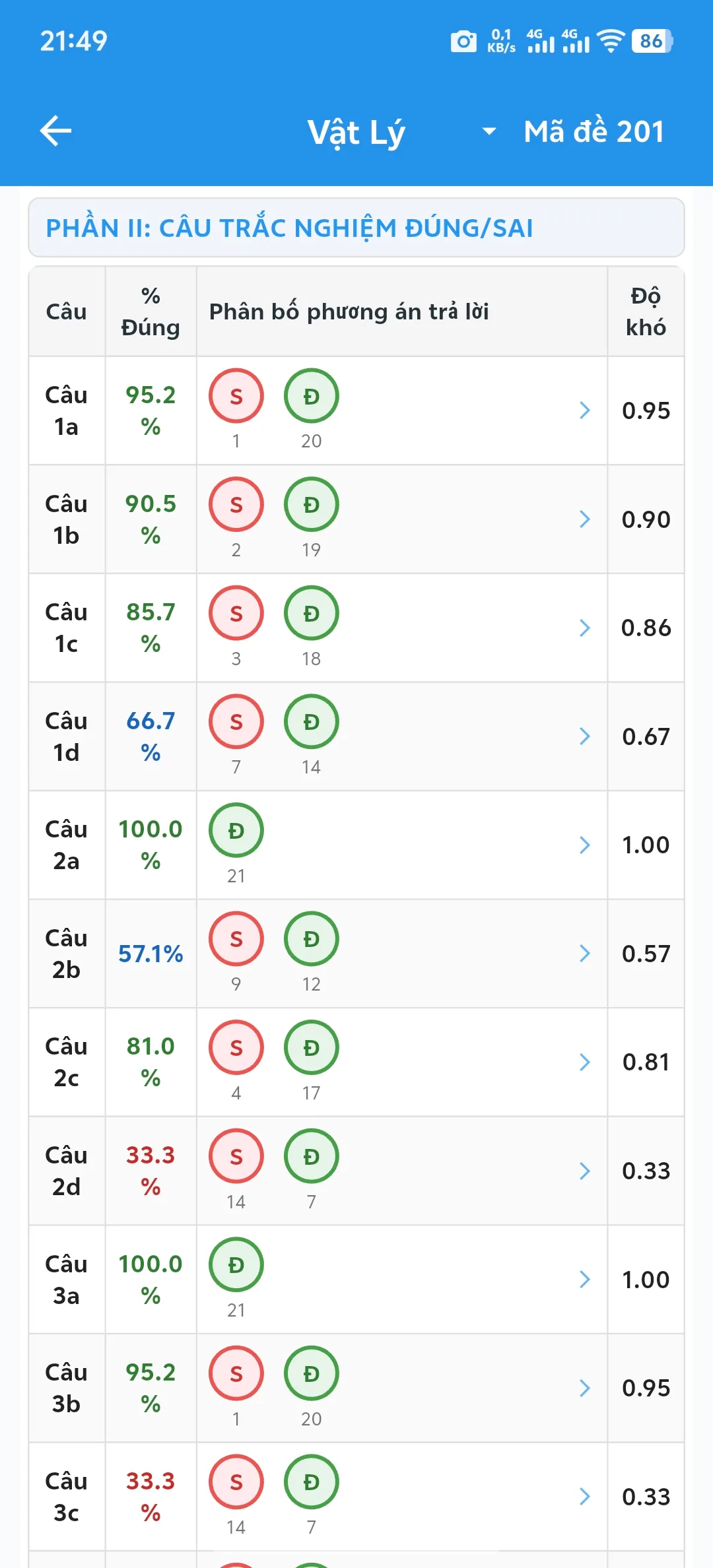Open the chevron on row Câu 3b
713x1568 pixels.
(x=584, y=1388)
